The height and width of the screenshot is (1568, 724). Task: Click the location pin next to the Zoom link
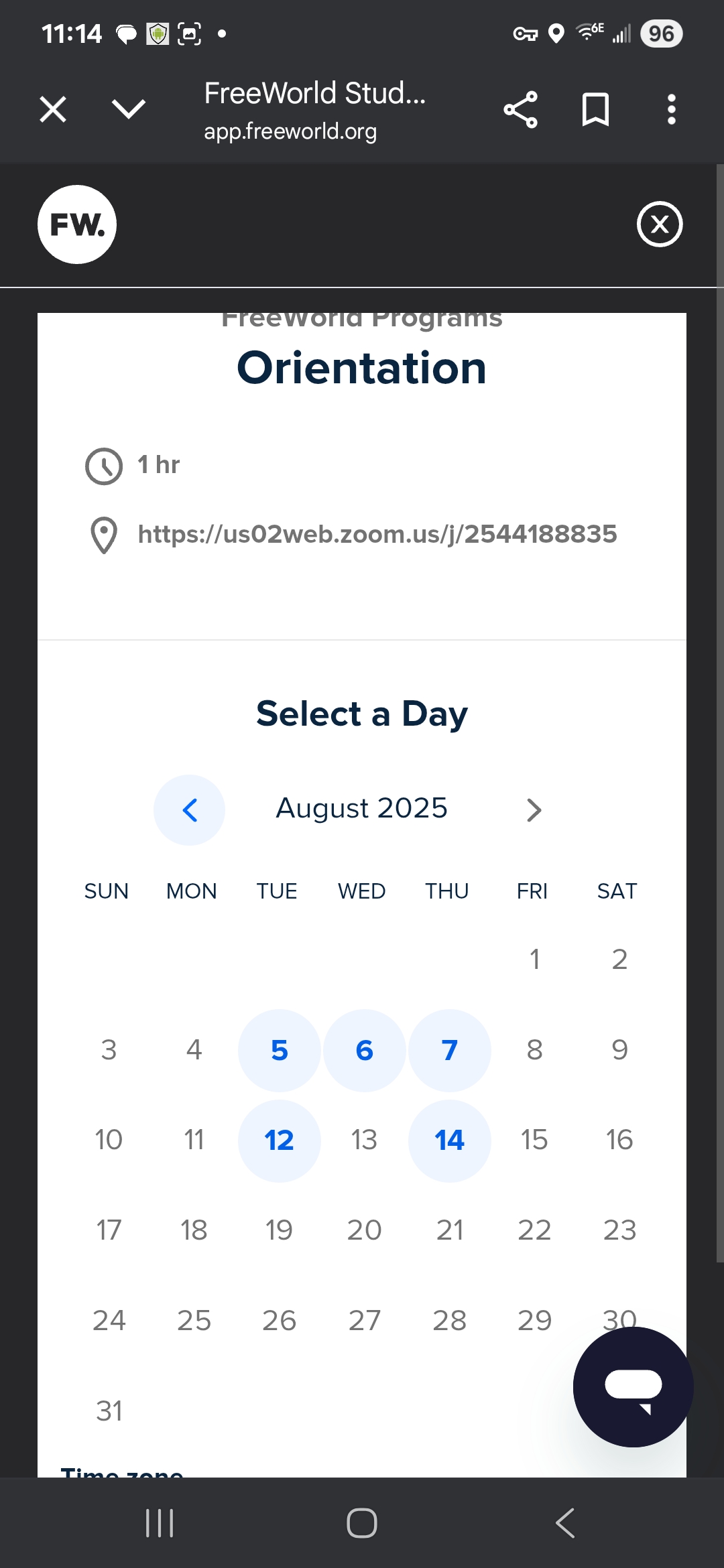pos(103,535)
